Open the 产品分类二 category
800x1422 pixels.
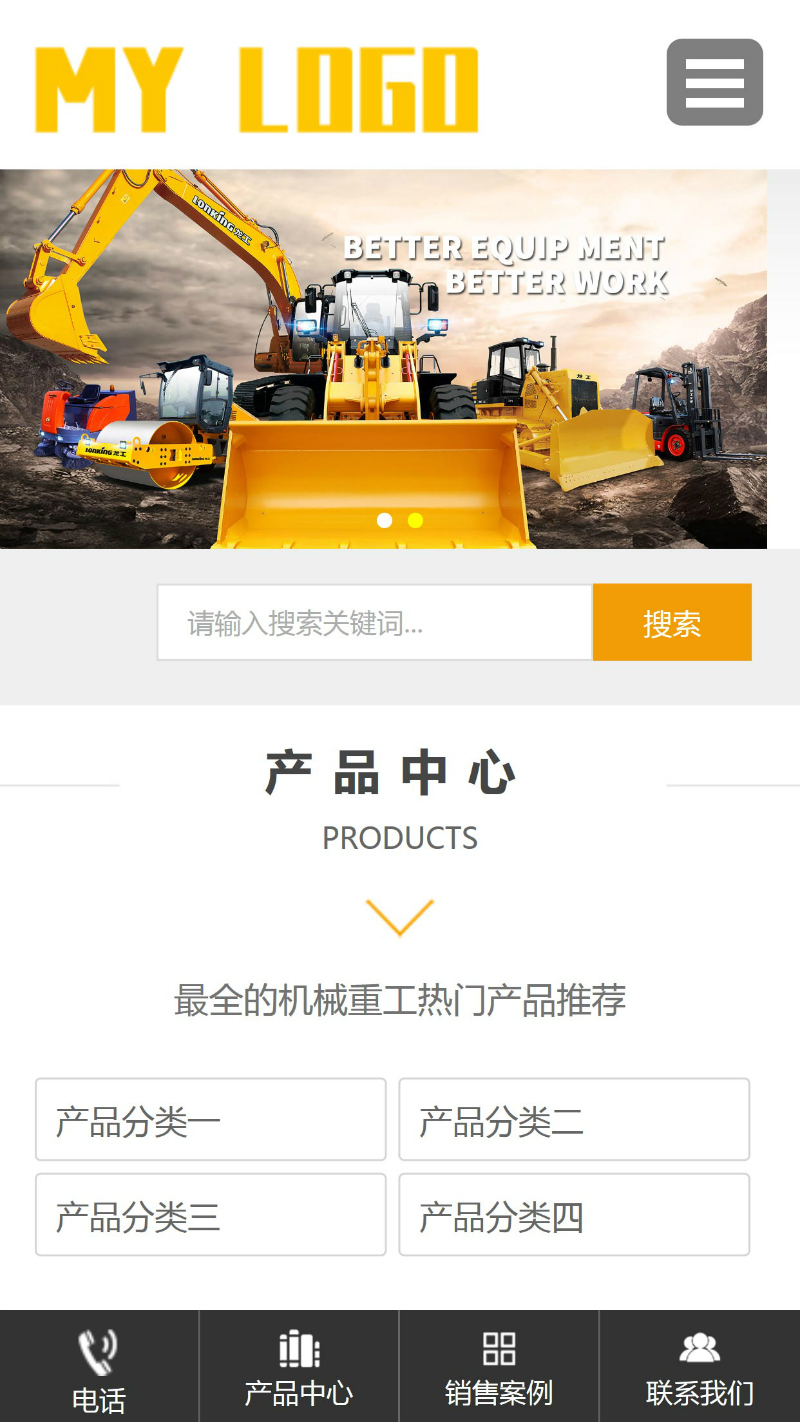coord(574,1119)
